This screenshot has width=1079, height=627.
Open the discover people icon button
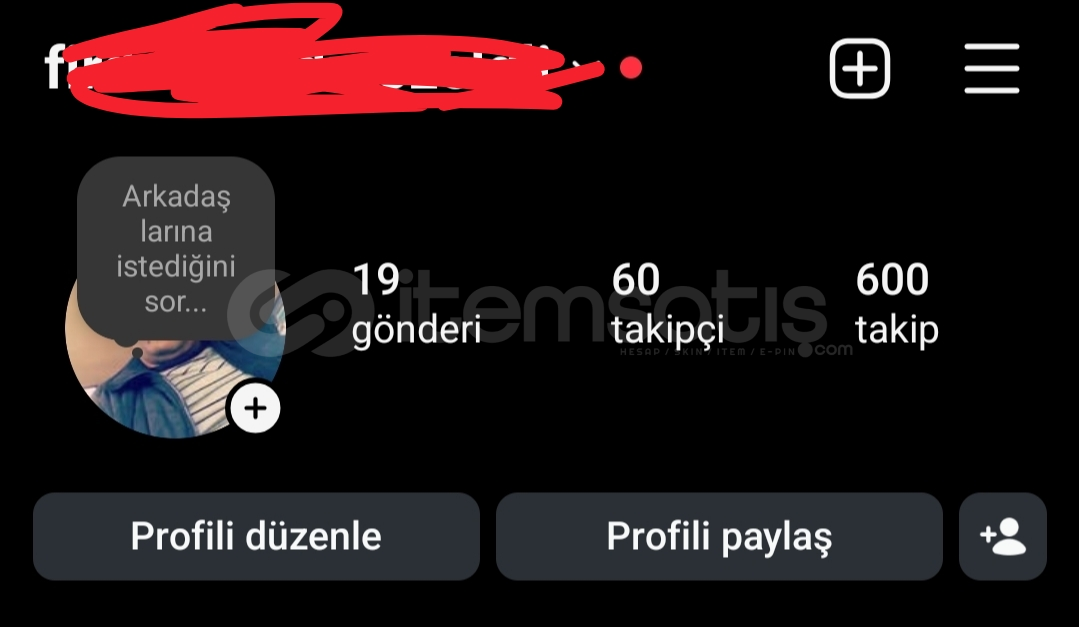click(x=1002, y=536)
